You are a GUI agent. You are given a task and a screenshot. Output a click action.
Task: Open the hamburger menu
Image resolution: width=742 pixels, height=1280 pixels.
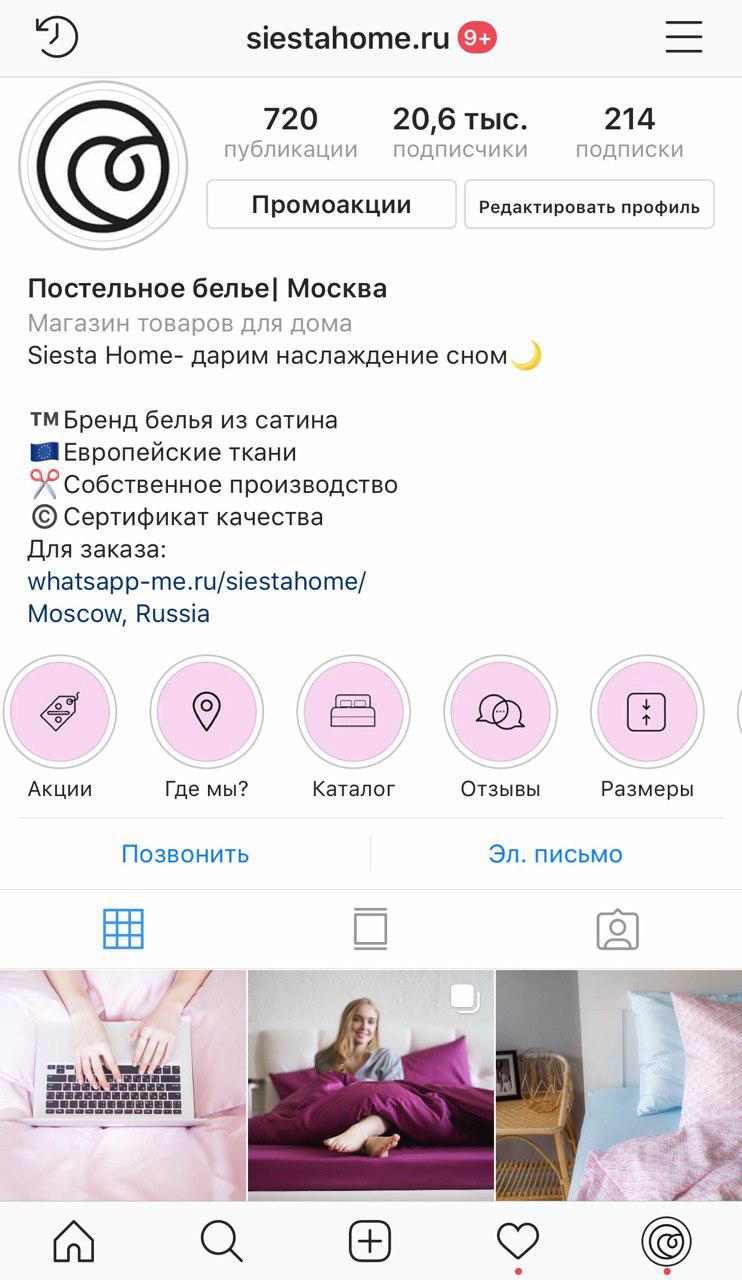pyautogui.click(x=684, y=38)
